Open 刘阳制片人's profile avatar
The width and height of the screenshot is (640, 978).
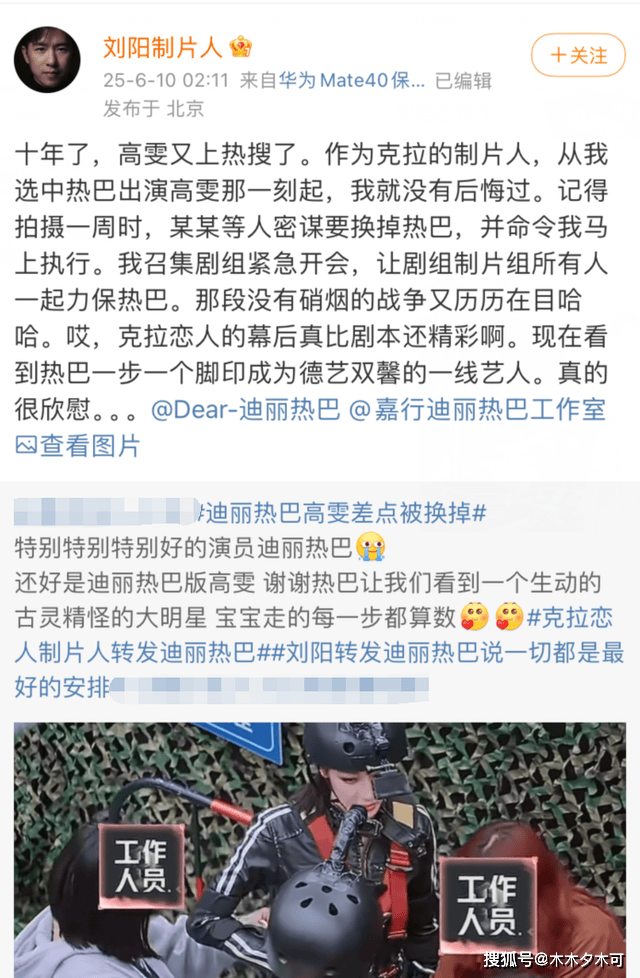[47, 60]
